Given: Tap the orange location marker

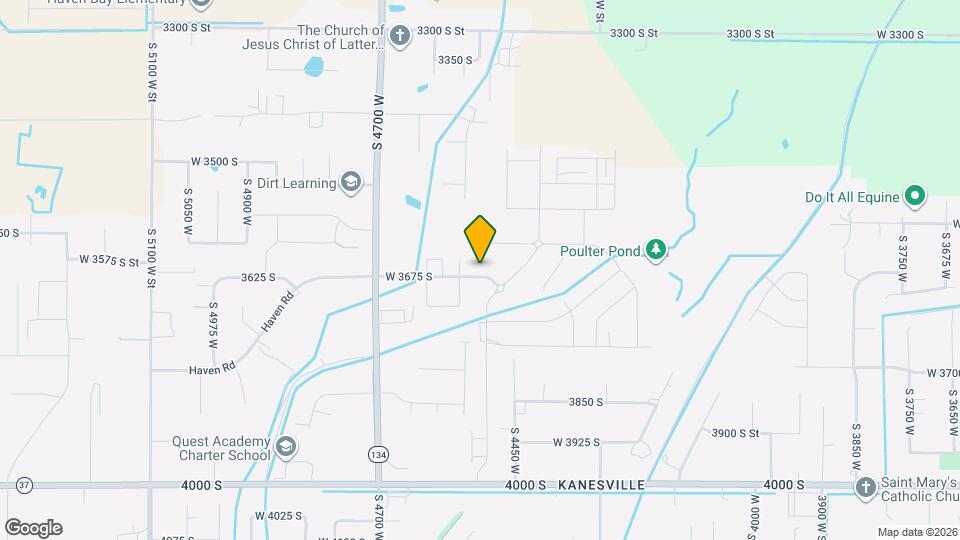Looking at the screenshot, I should [480, 240].
